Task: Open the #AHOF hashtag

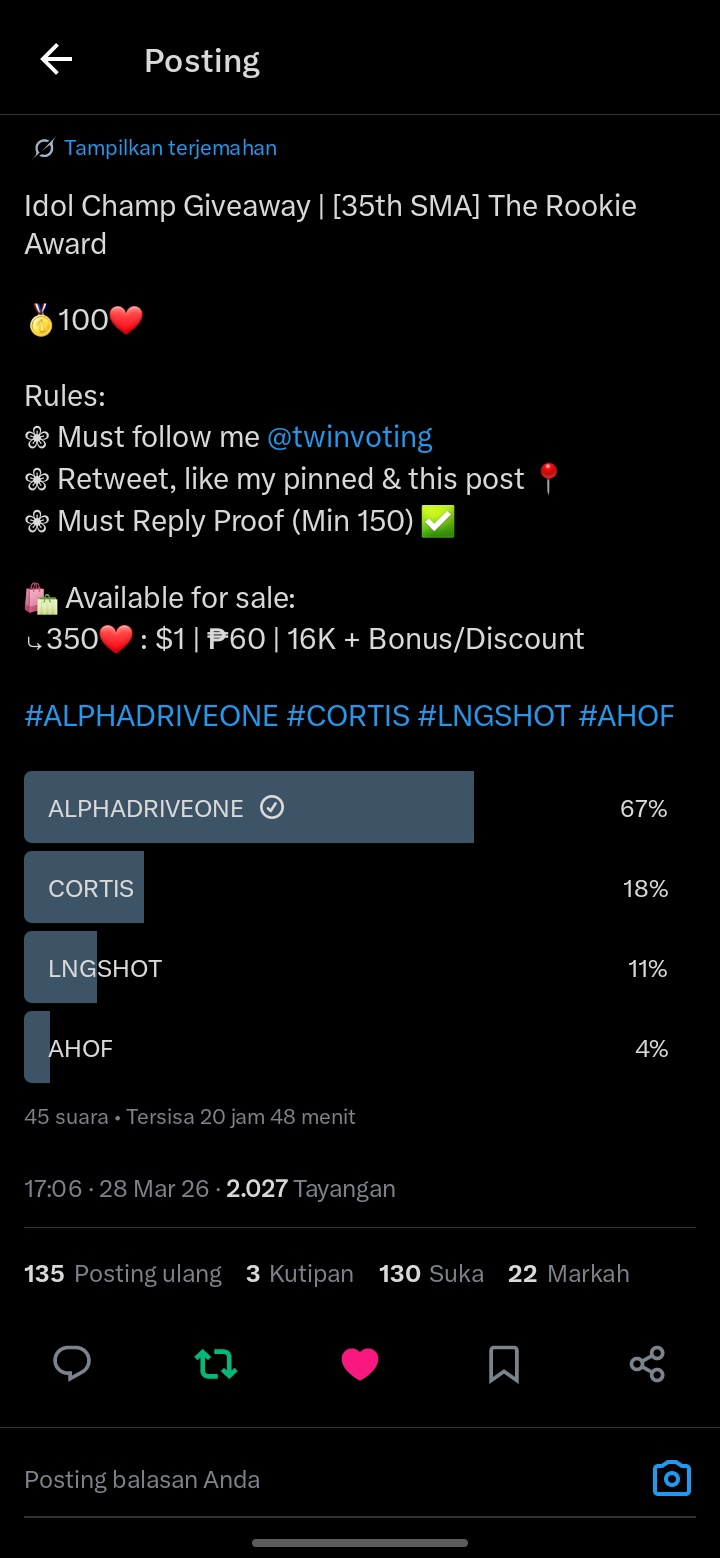Action: [626, 716]
